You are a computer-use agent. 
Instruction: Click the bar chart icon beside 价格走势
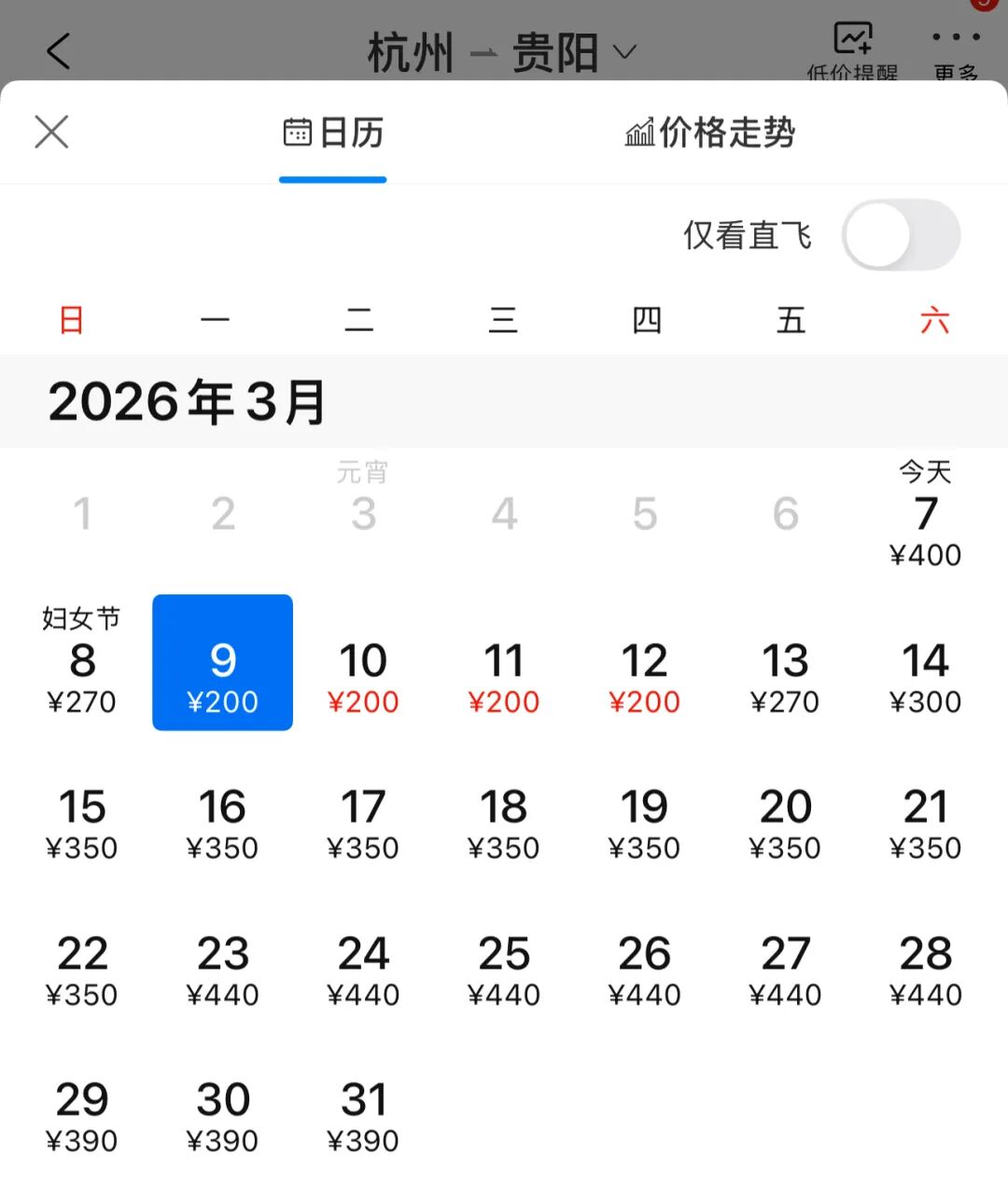(638, 132)
